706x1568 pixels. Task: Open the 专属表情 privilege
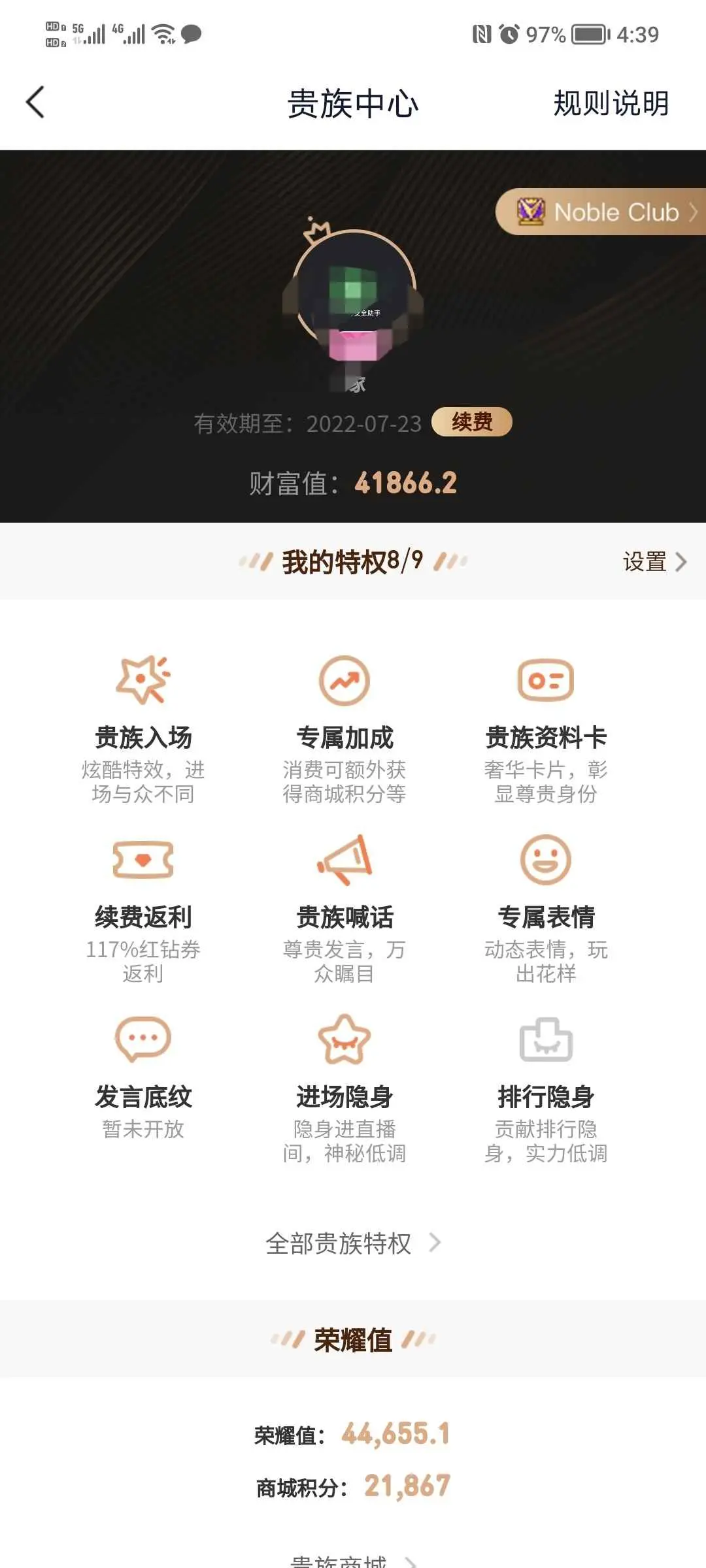pos(546,909)
